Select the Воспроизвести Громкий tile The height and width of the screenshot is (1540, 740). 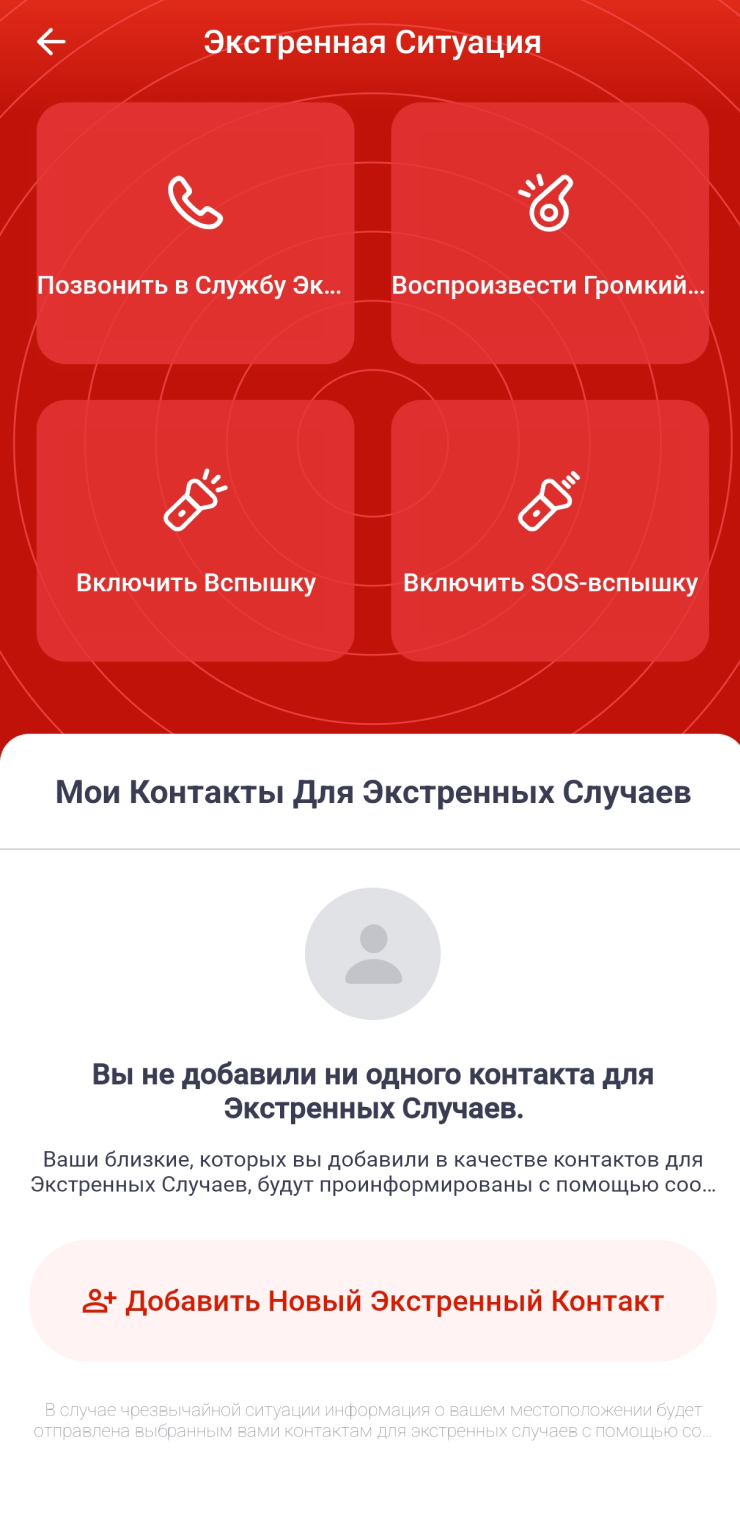549,233
